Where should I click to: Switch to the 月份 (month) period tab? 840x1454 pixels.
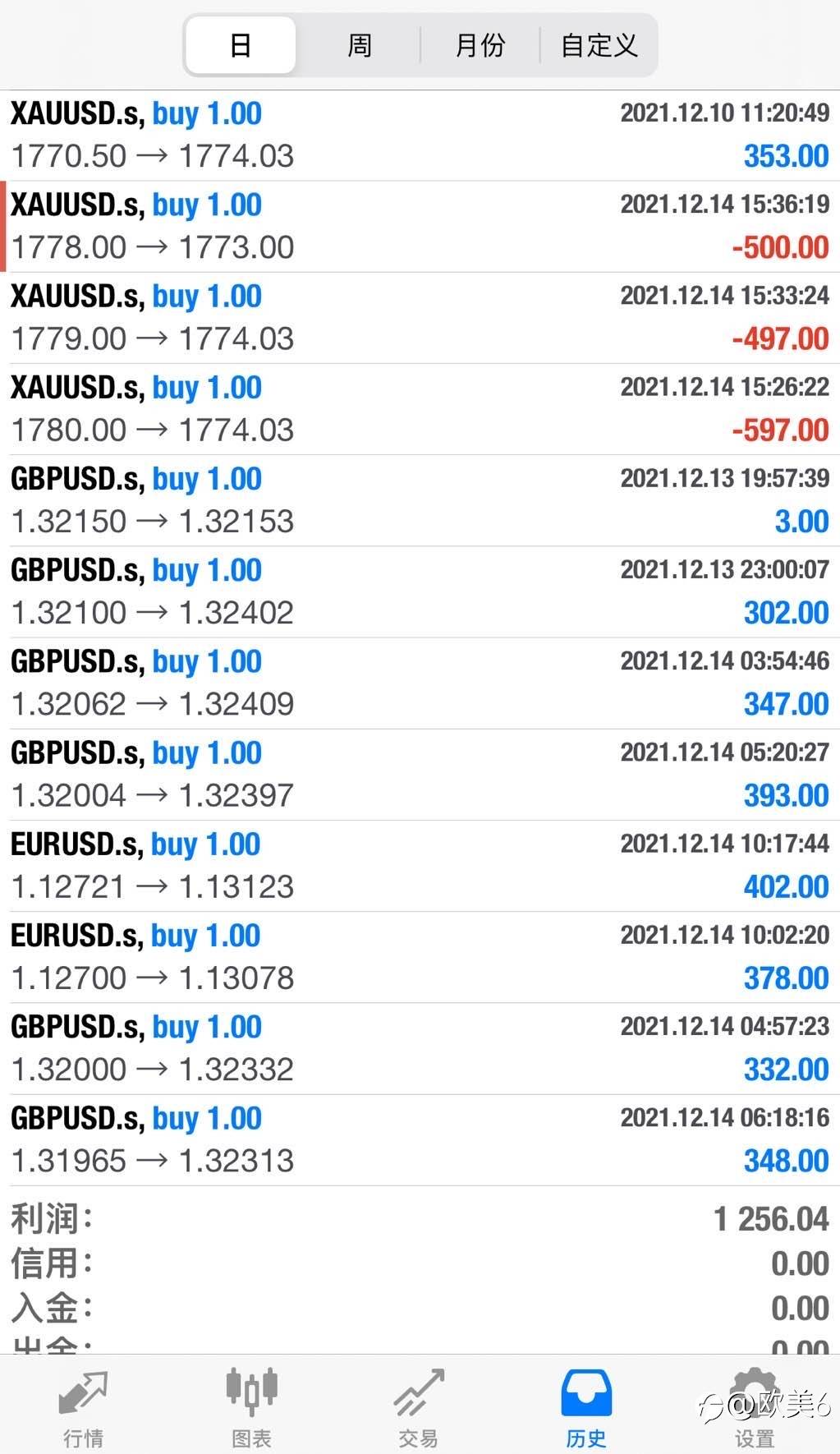(x=480, y=45)
